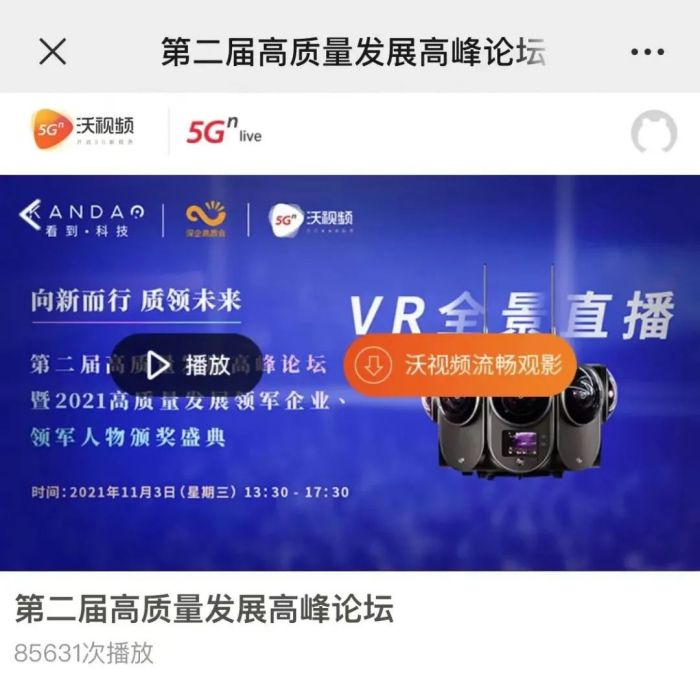Open the three-dot overflow menu
The height and width of the screenshot is (700, 700).
(647, 52)
